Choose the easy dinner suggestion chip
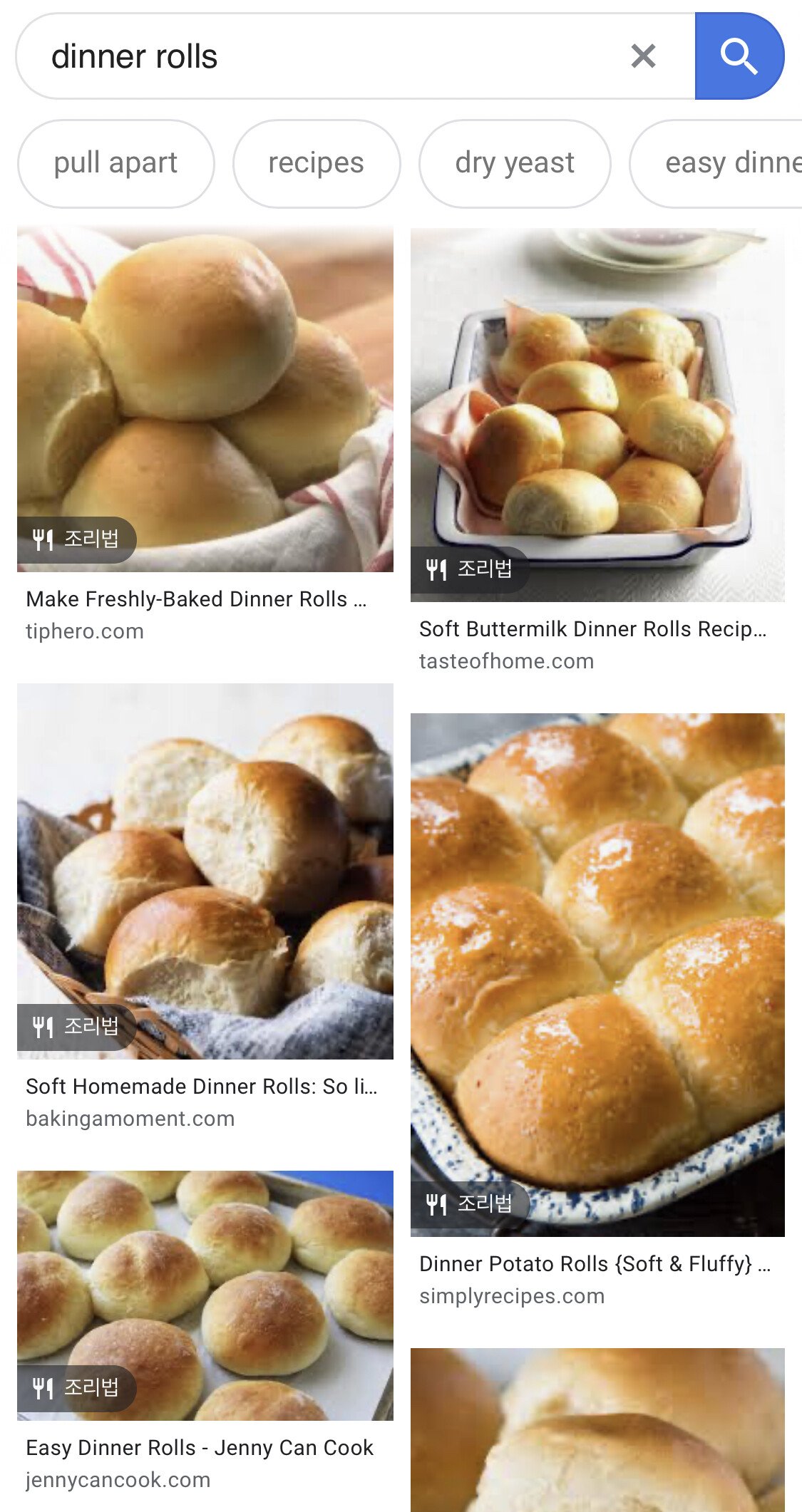 716,163
